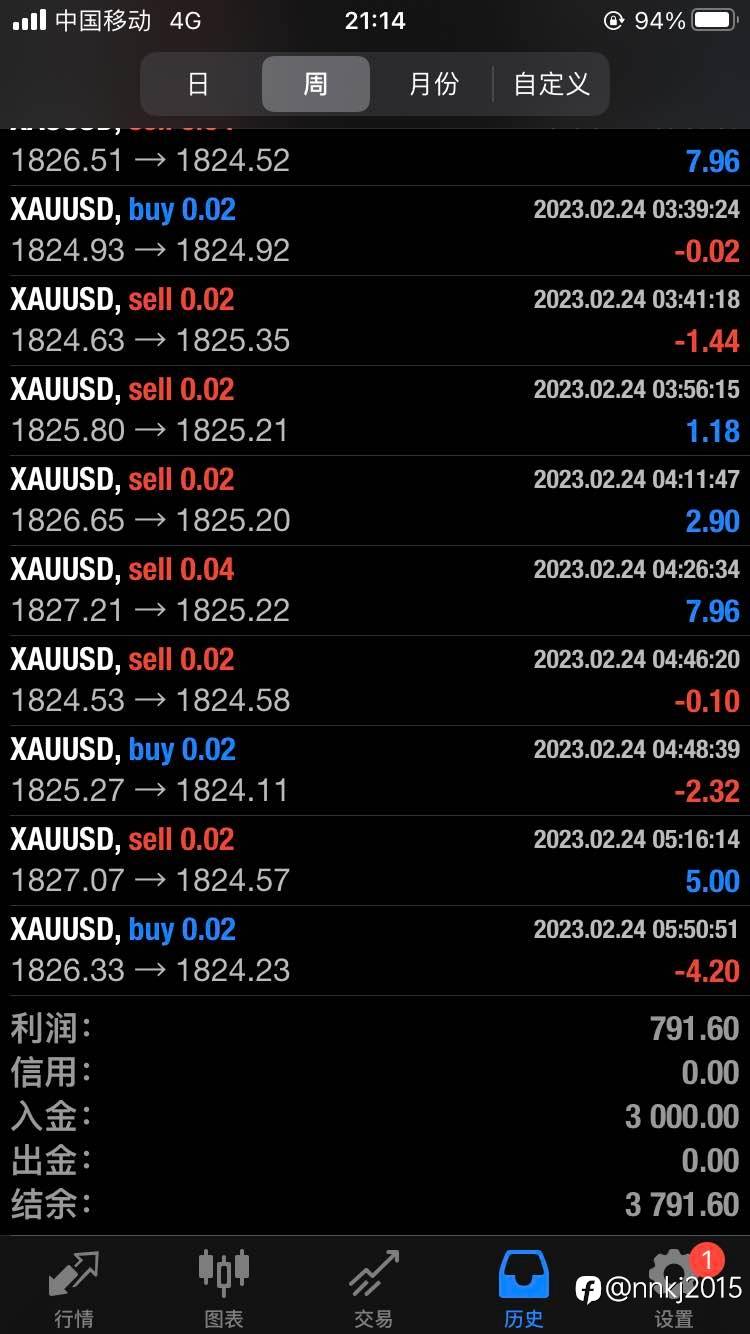
Task: Expand the XAUUSD sell trade at 04:11:47
Action: coord(375,500)
